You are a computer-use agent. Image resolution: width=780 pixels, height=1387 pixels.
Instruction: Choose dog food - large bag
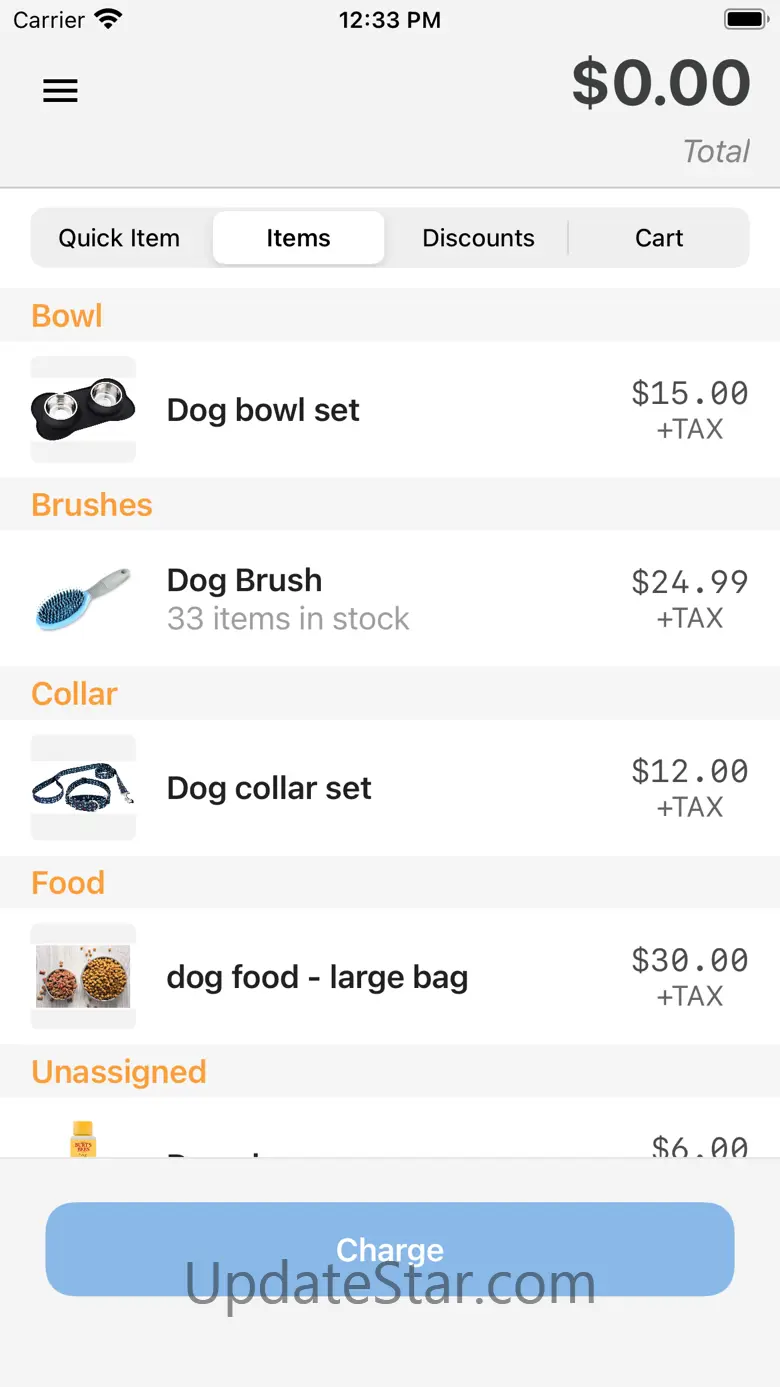tap(390, 977)
